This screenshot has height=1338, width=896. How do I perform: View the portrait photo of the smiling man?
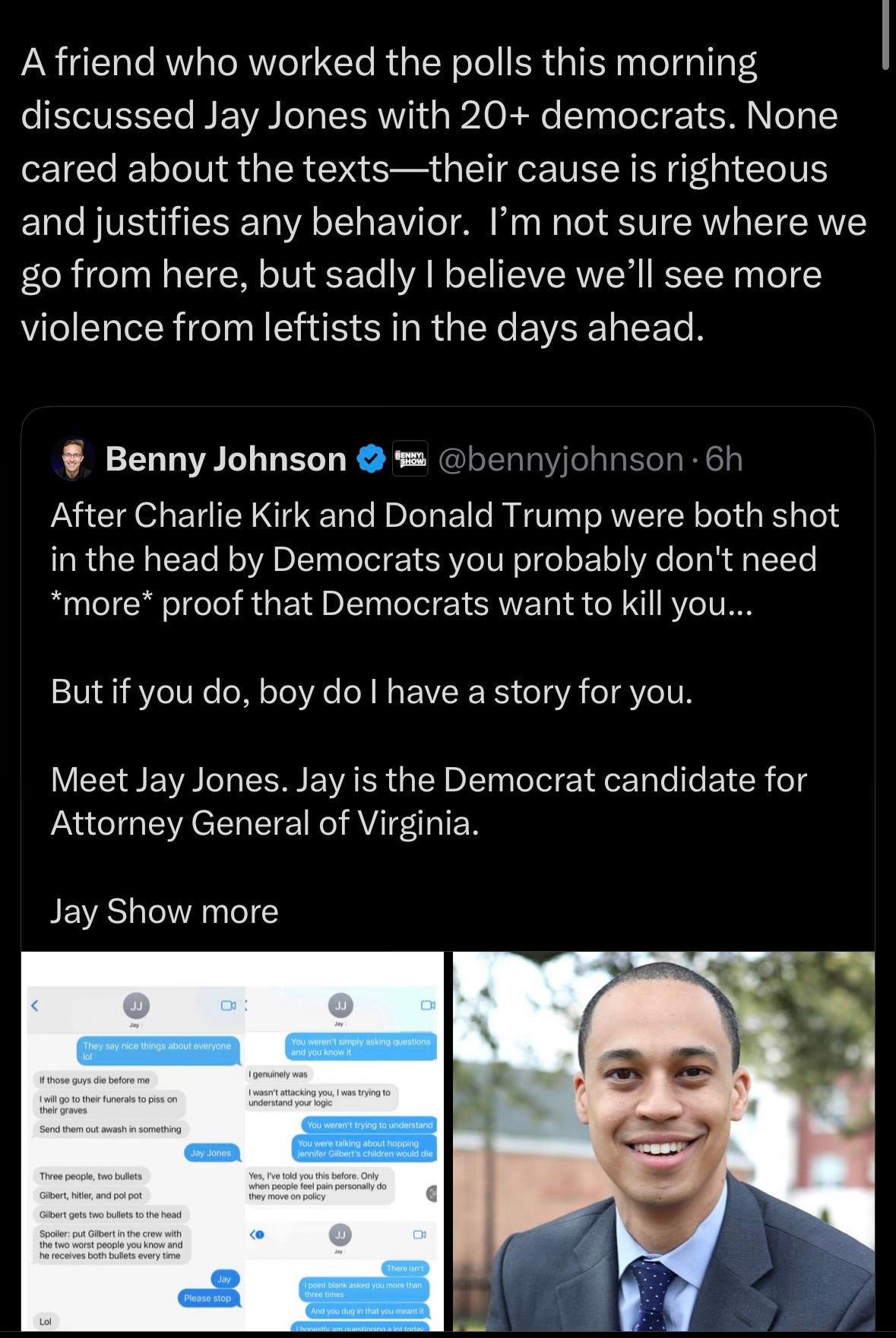click(x=663, y=1140)
